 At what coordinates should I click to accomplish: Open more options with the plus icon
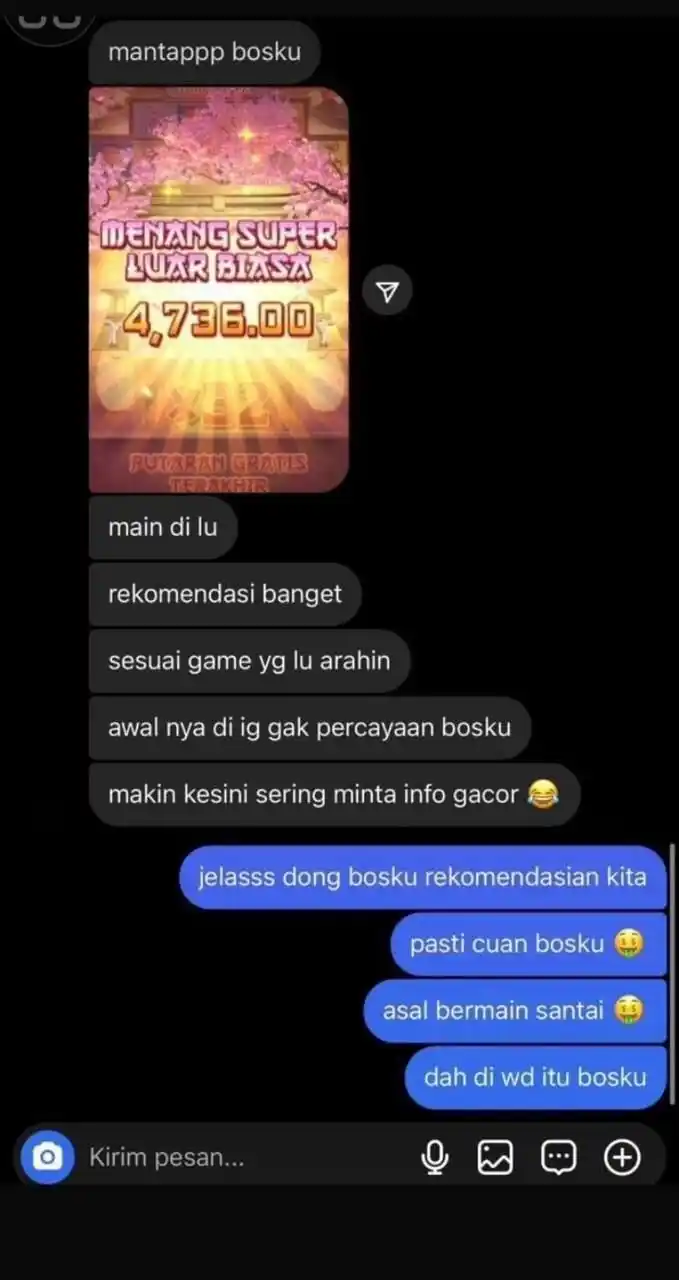point(622,1158)
